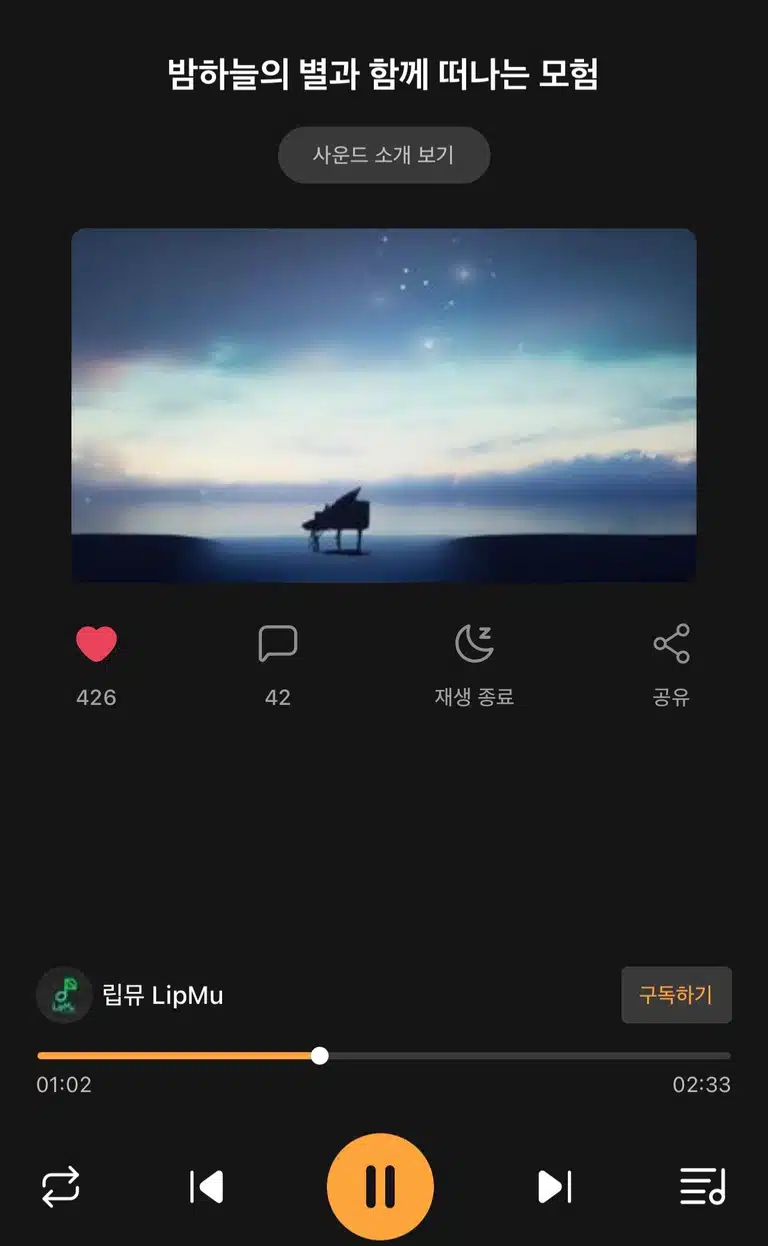Viewport: 768px width, 1246px height.
Task: Tap the 사운드 소개 보기 button
Action: 384,155
